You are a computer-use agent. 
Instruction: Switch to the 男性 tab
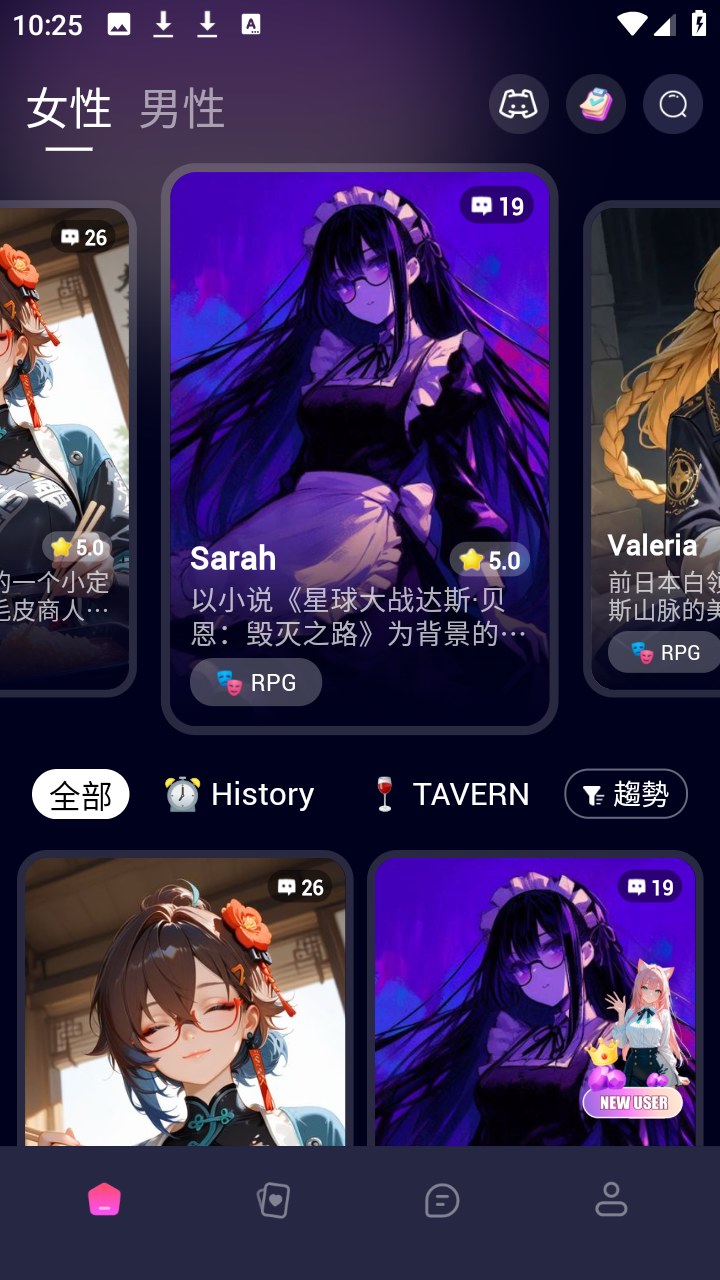pos(182,108)
